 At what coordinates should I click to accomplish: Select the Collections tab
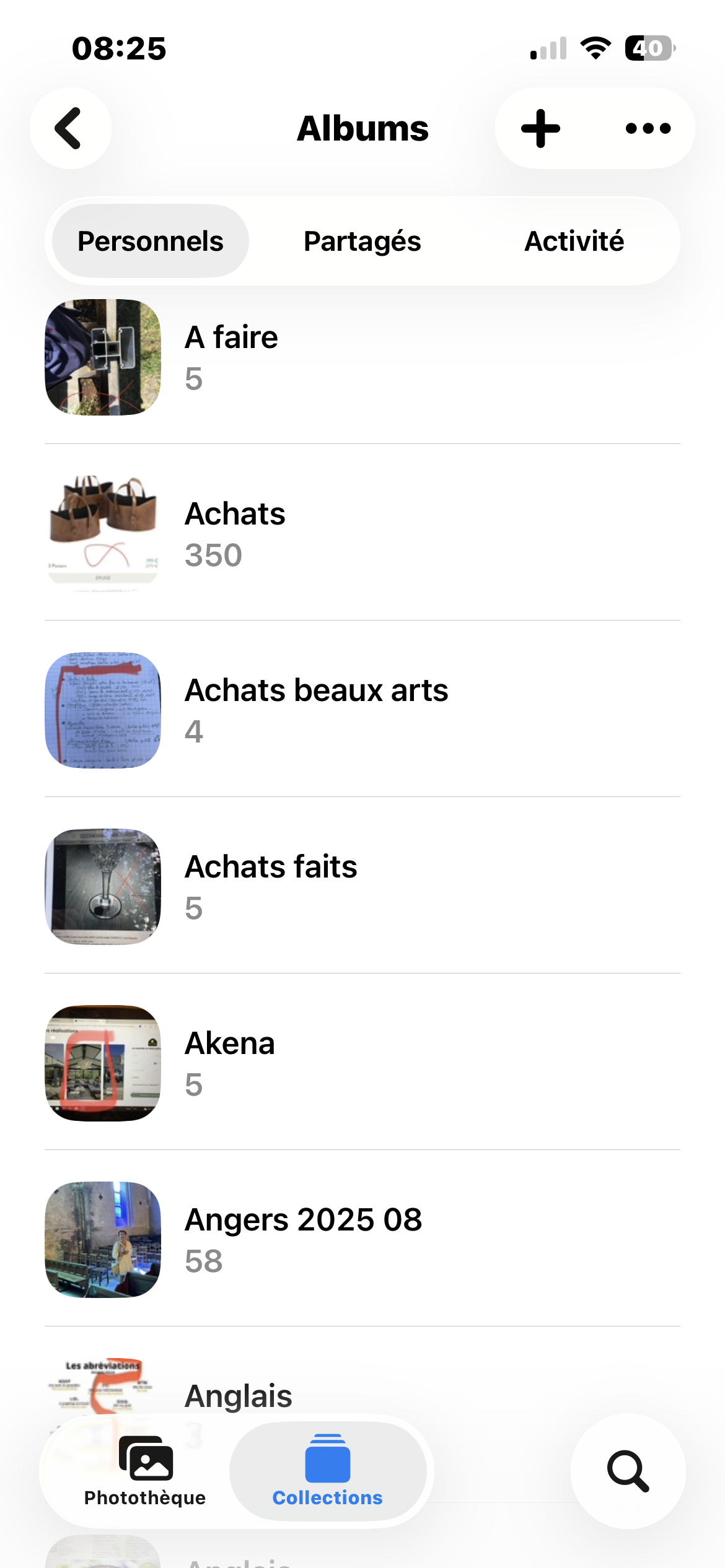328,1470
